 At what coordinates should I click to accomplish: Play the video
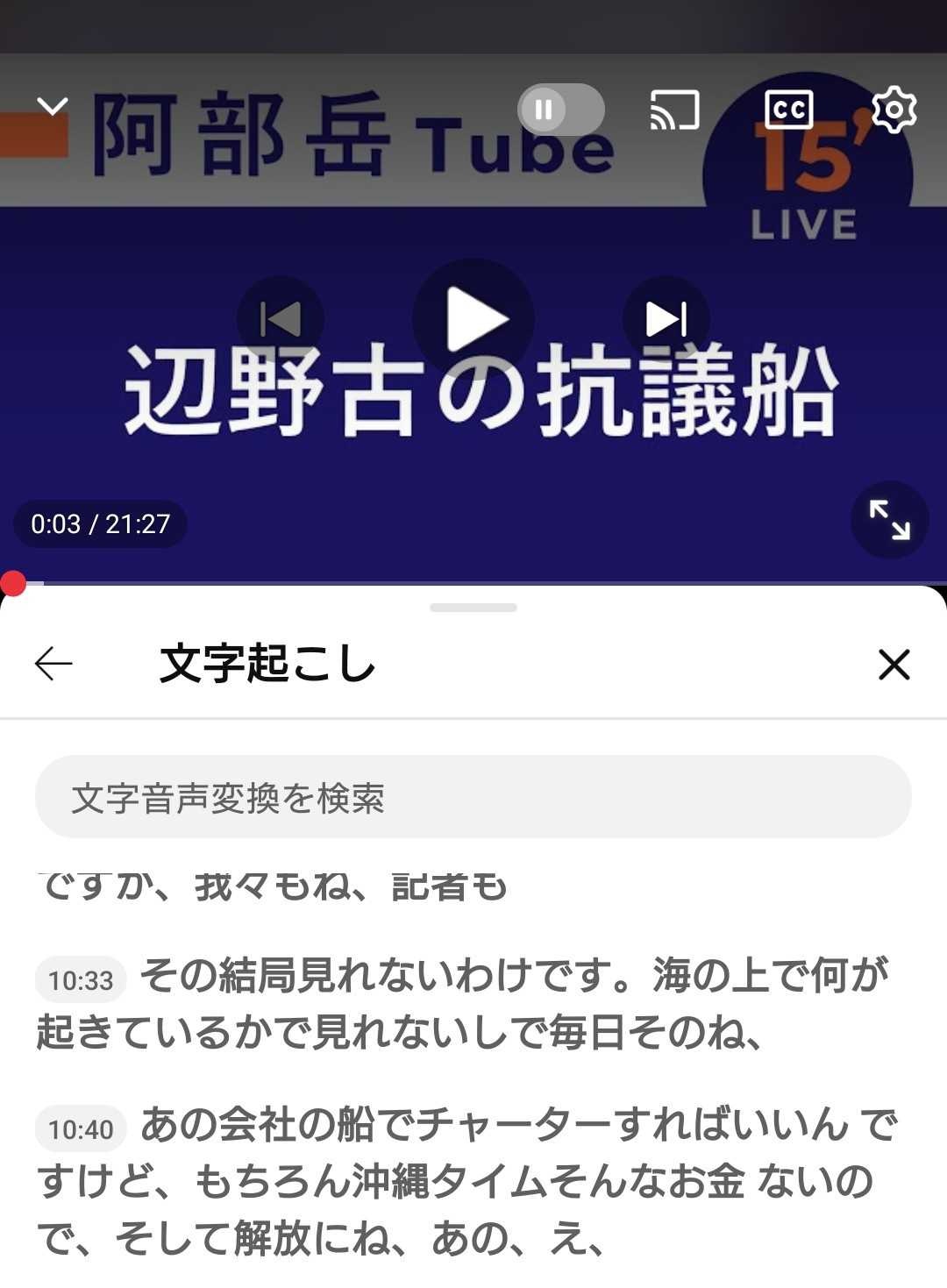[473, 319]
